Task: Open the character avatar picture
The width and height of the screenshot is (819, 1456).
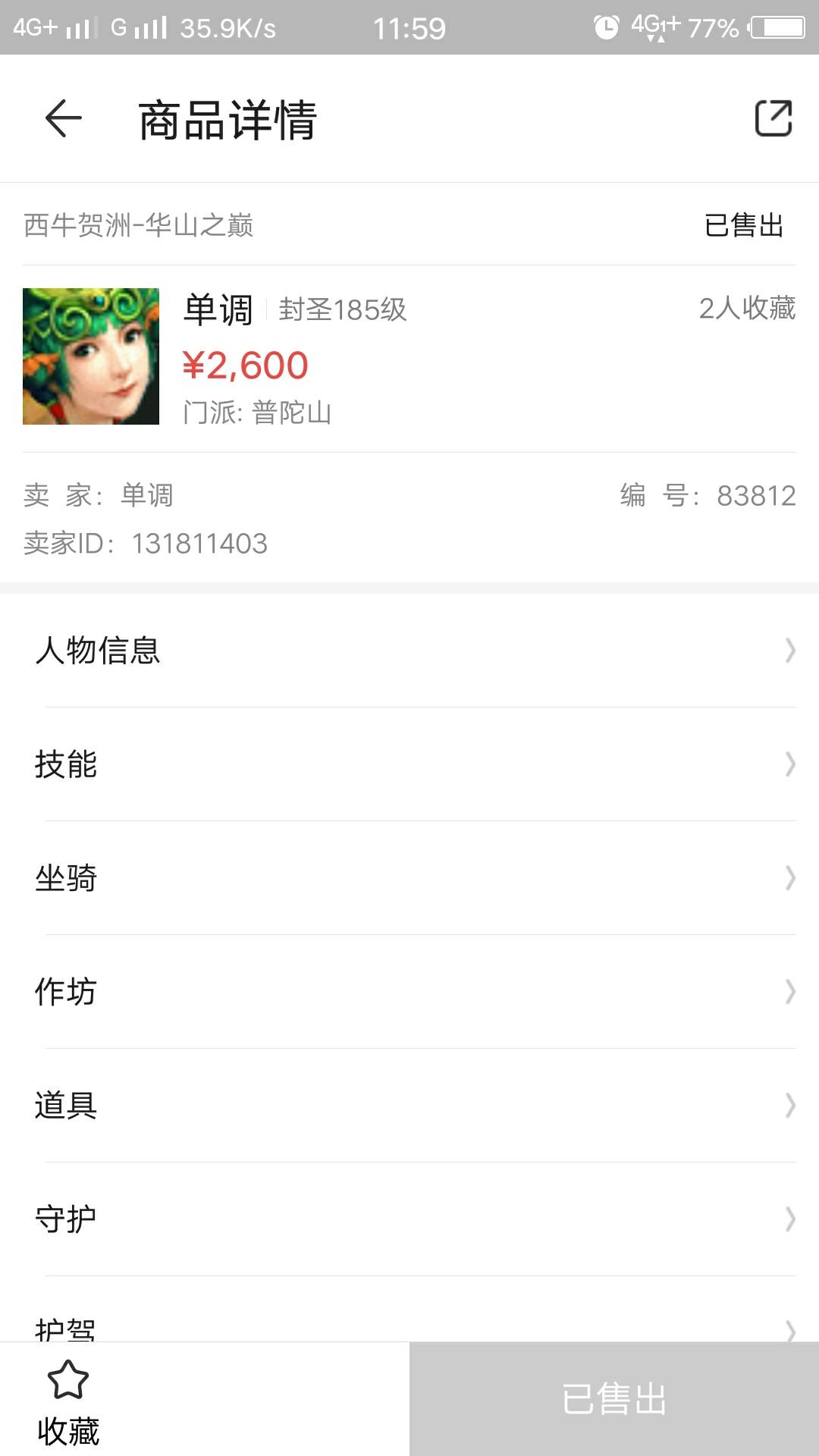Action: point(91,356)
